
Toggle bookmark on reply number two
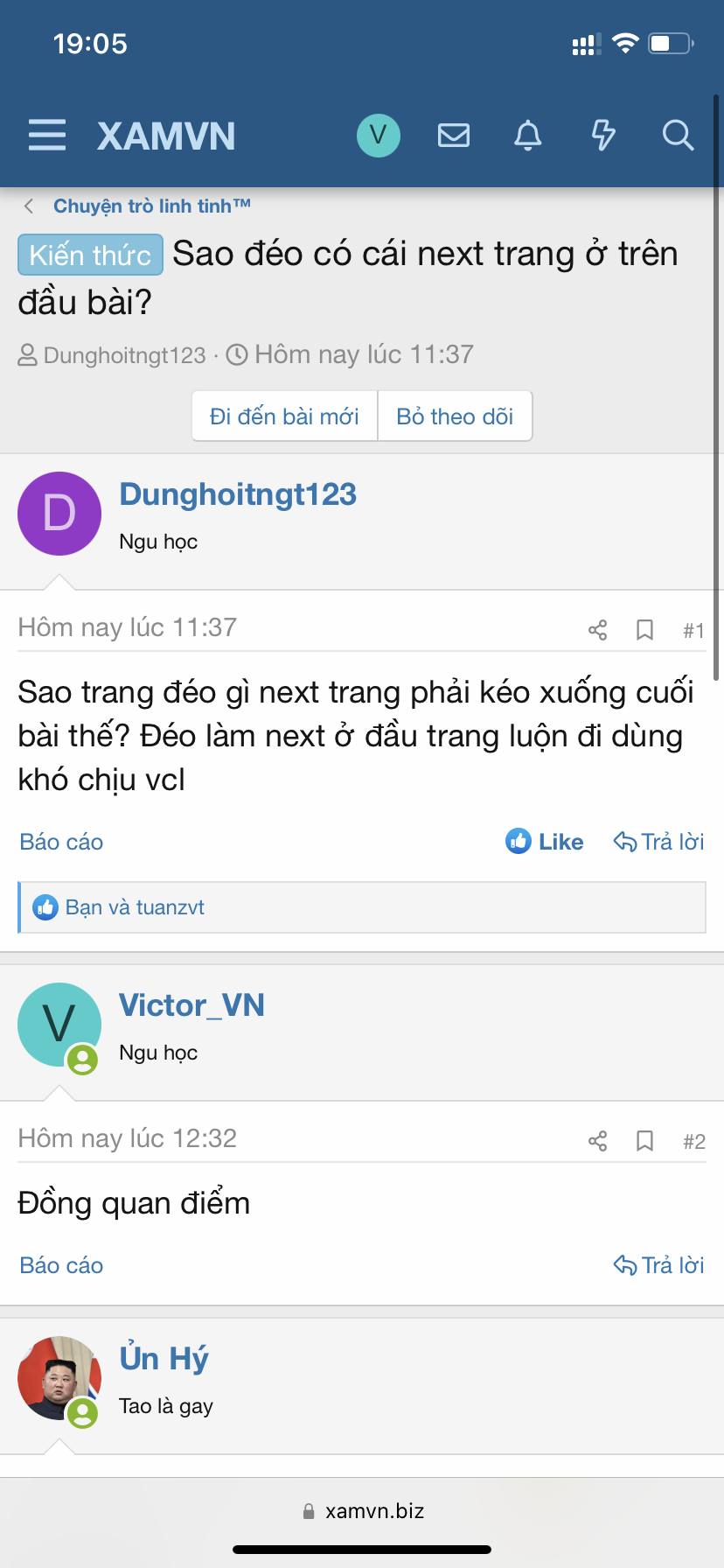point(645,1140)
